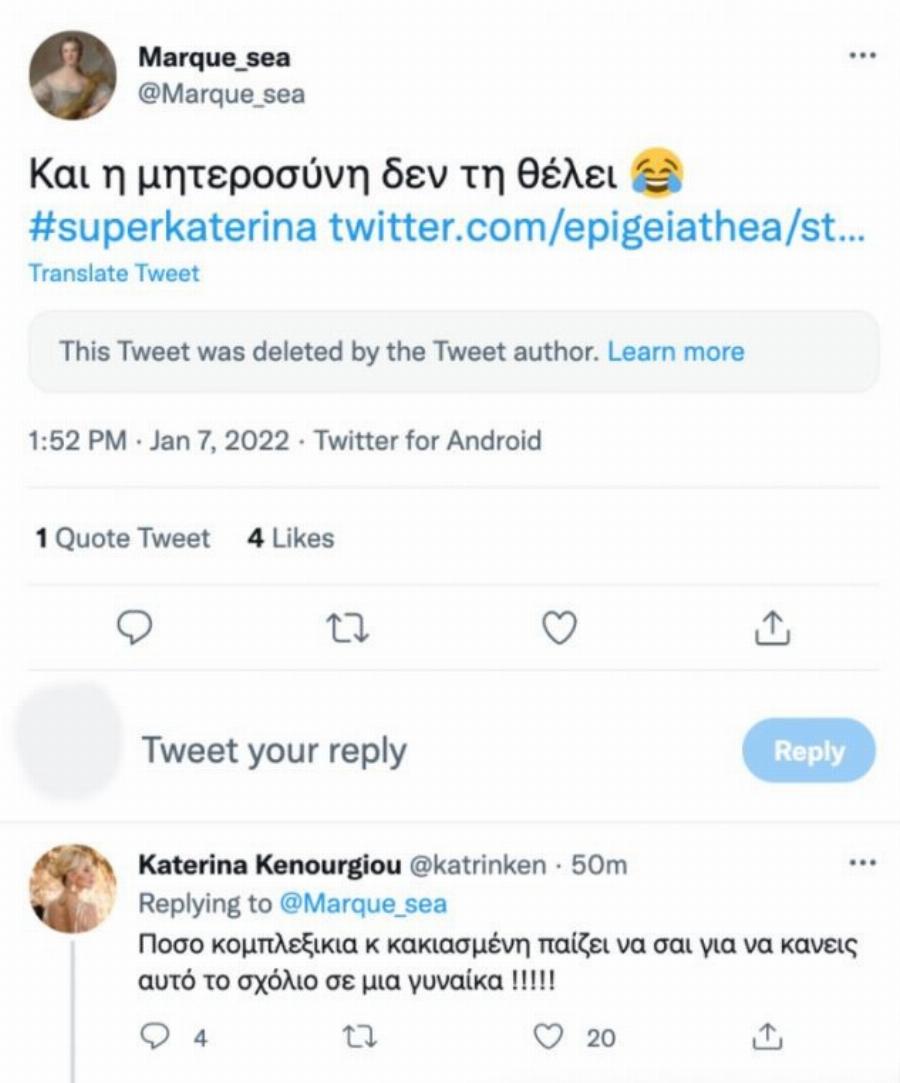Open Learn more about the deleted tweet
This screenshot has width=900, height=1083.
(679, 351)
